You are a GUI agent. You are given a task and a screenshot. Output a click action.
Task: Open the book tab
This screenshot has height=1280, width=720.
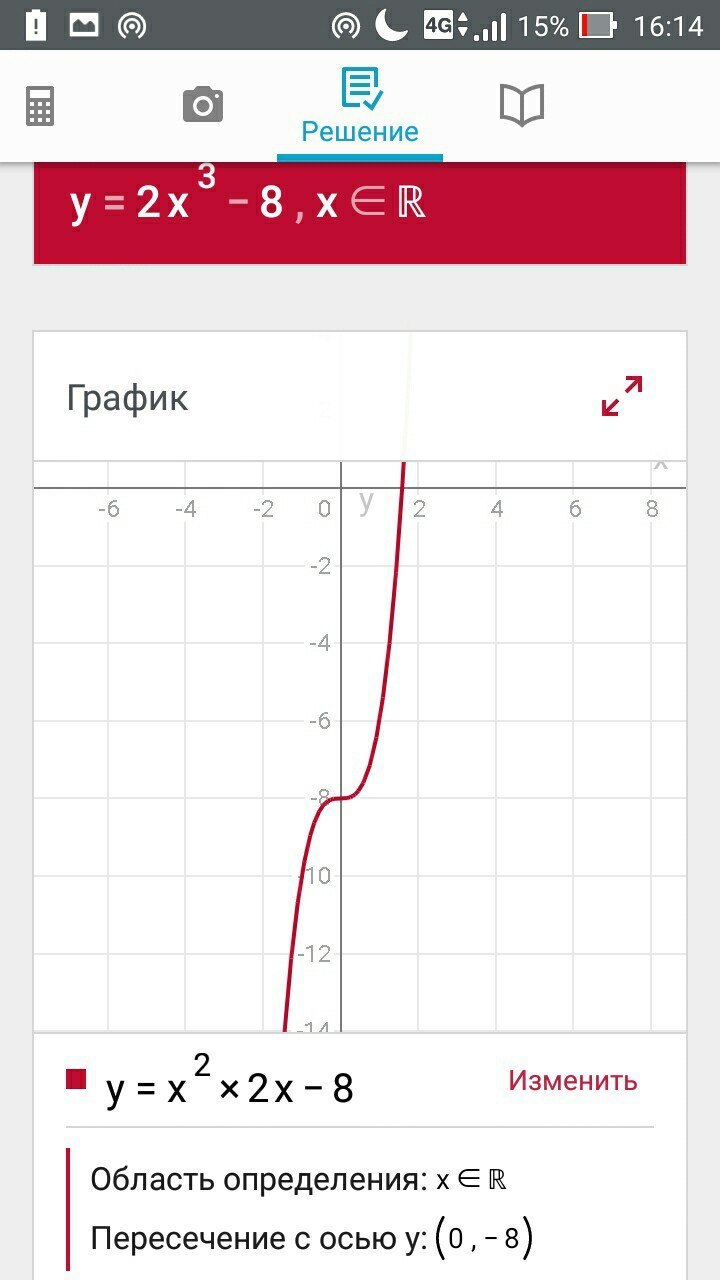(521, 105)
